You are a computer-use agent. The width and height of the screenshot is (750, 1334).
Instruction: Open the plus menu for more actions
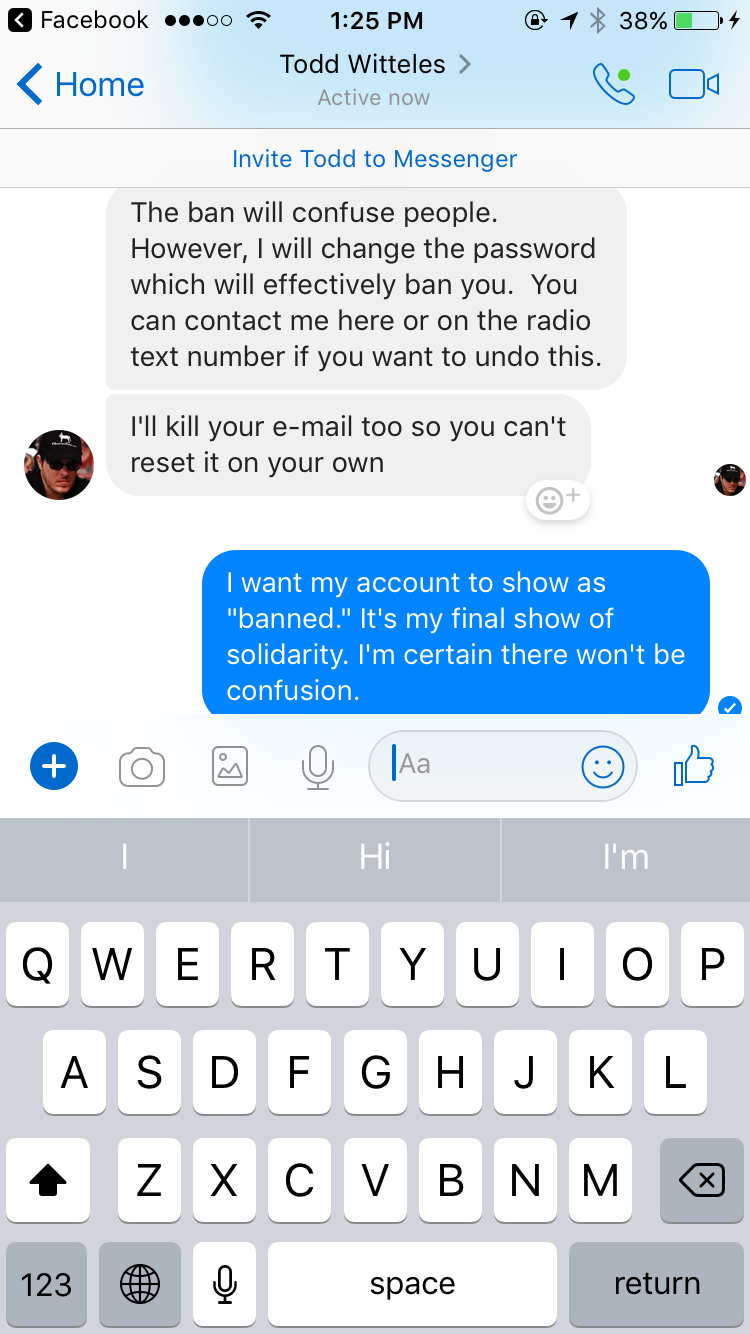coord(54,767)
